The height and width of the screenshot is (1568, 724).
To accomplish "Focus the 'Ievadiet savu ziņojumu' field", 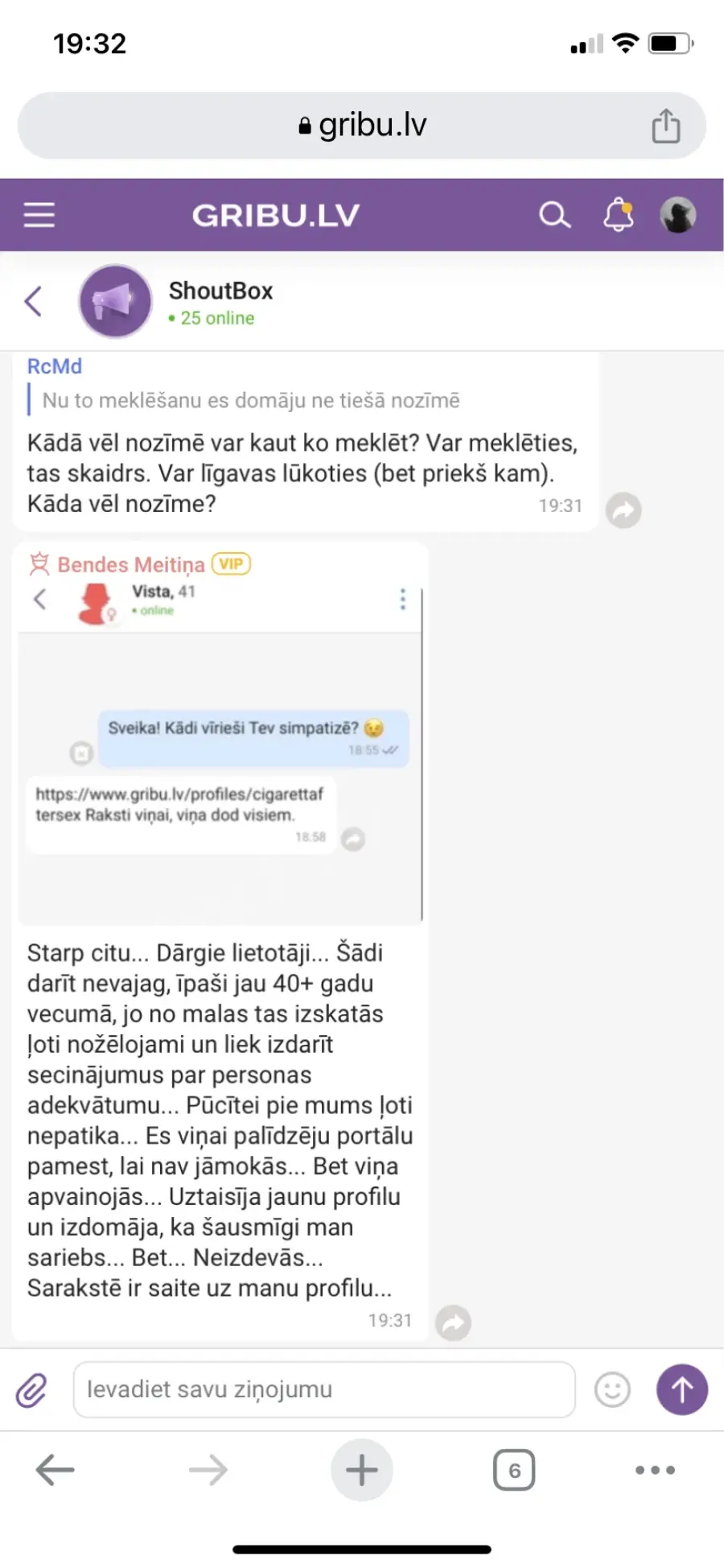I will point(324,1389).
